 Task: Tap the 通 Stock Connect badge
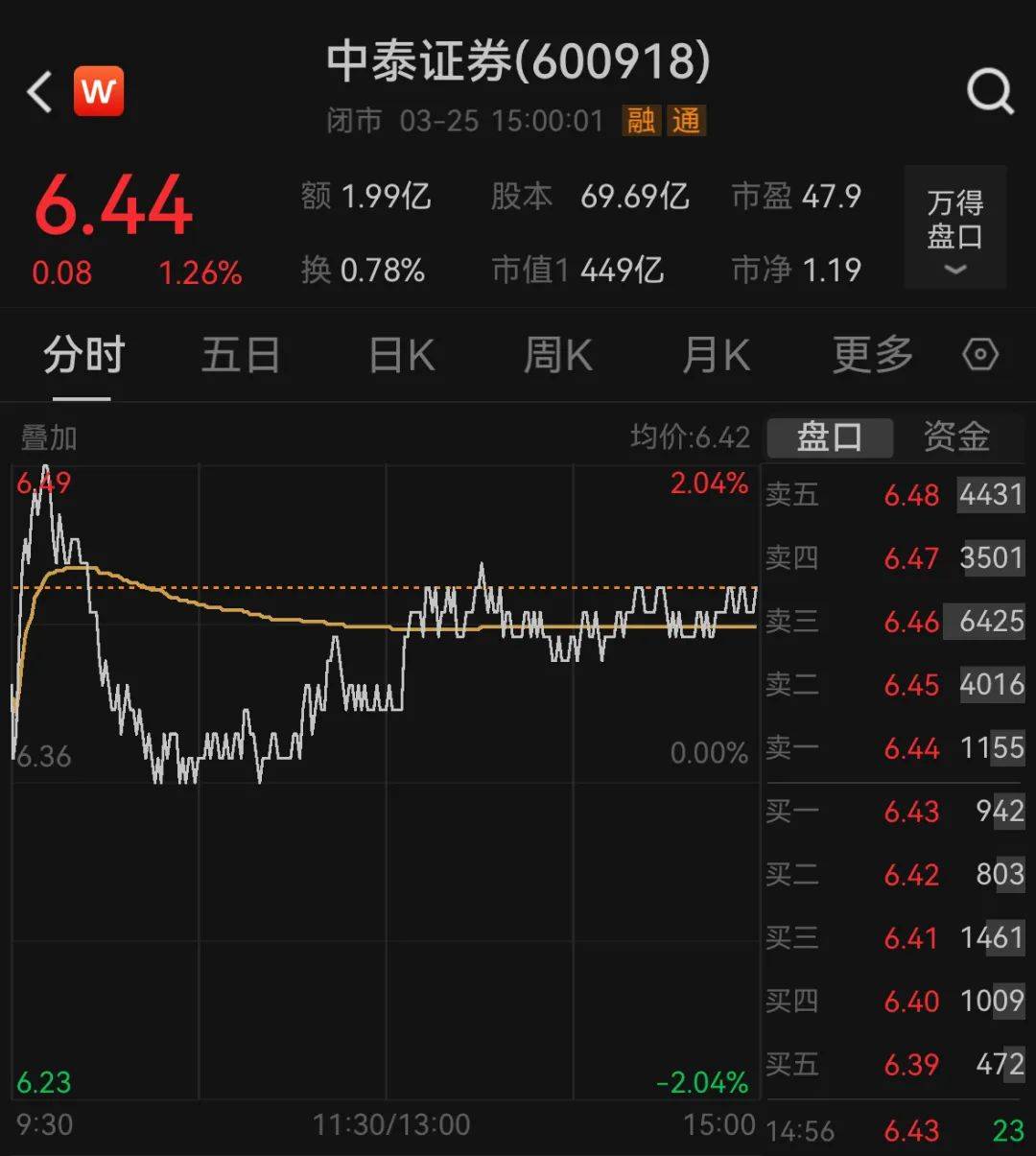click(x=685, y=122)
